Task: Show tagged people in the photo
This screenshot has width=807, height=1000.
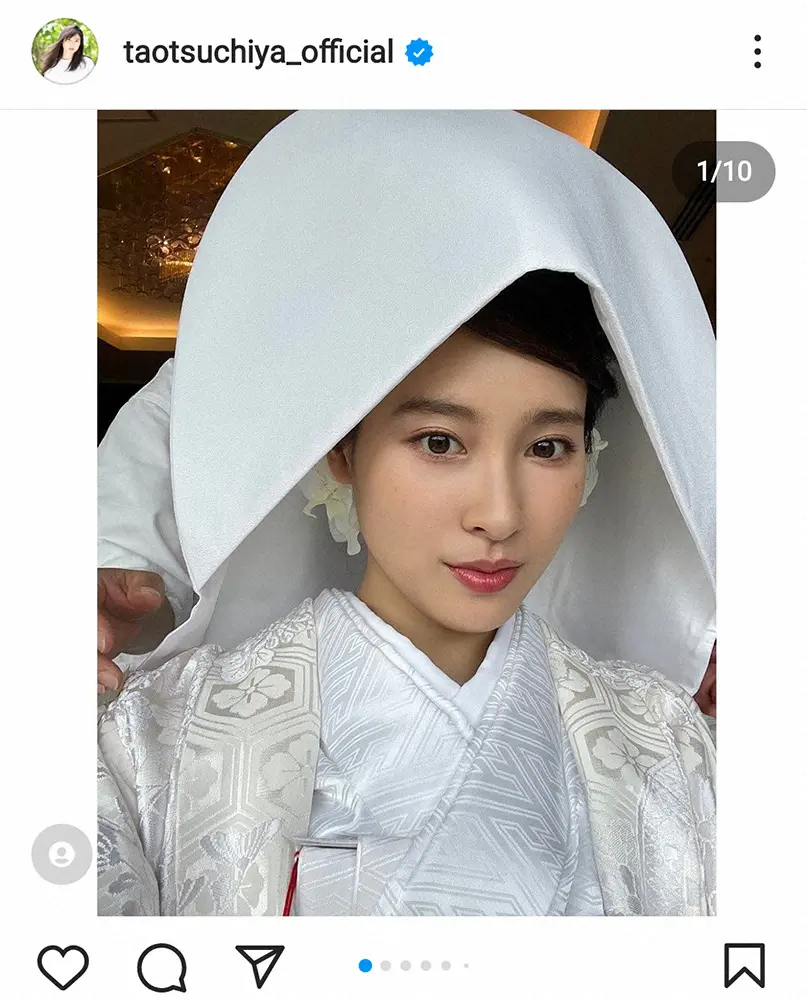Action: click(62, 854)
